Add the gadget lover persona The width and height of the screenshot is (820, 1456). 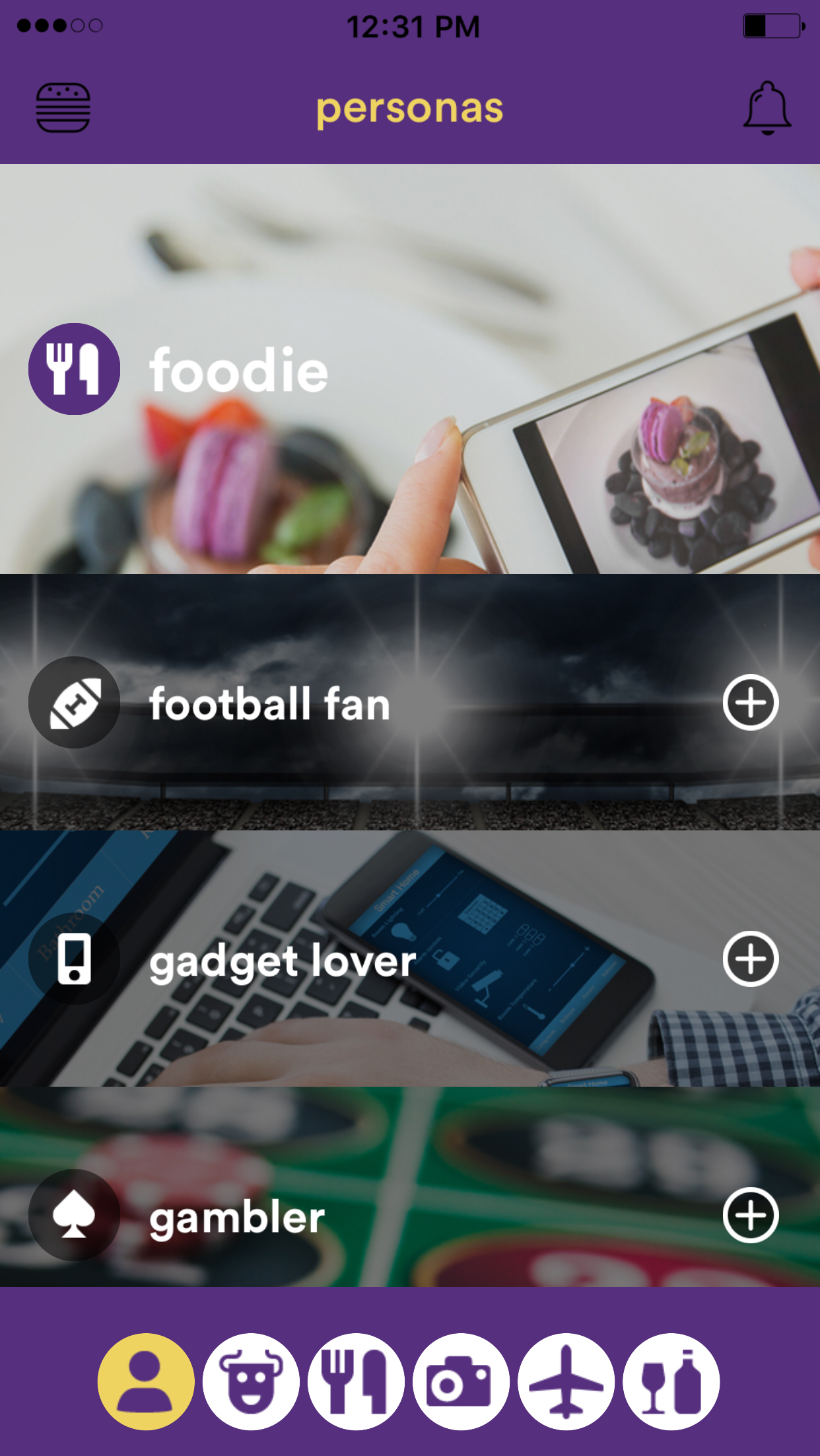click(750, 959)
